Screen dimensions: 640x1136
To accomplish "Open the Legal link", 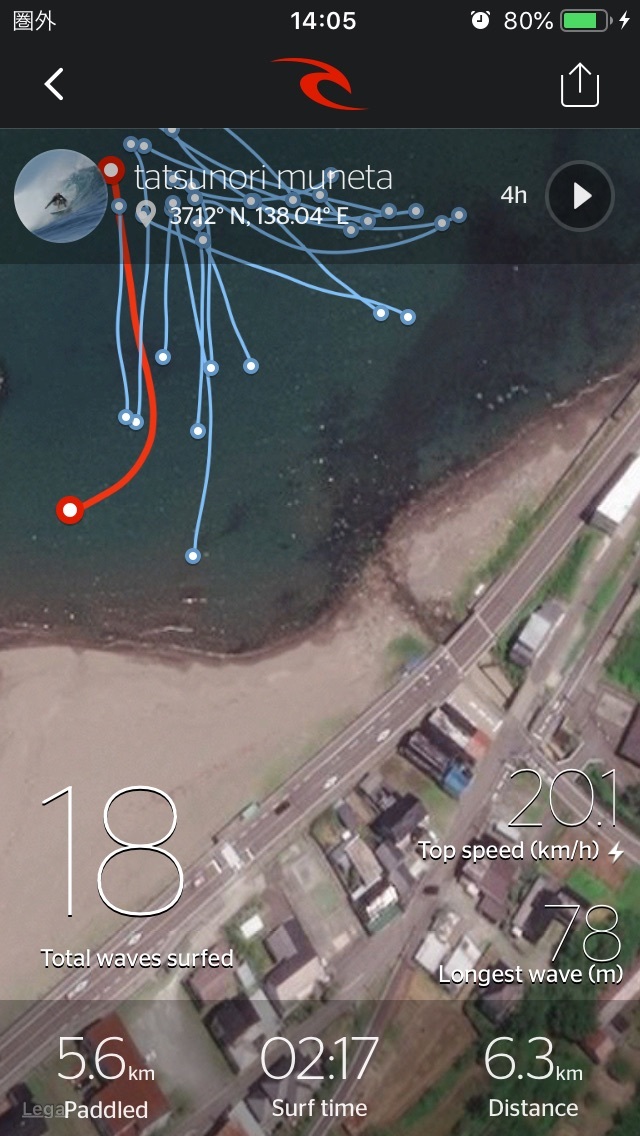I will [x=42, y=1109].
